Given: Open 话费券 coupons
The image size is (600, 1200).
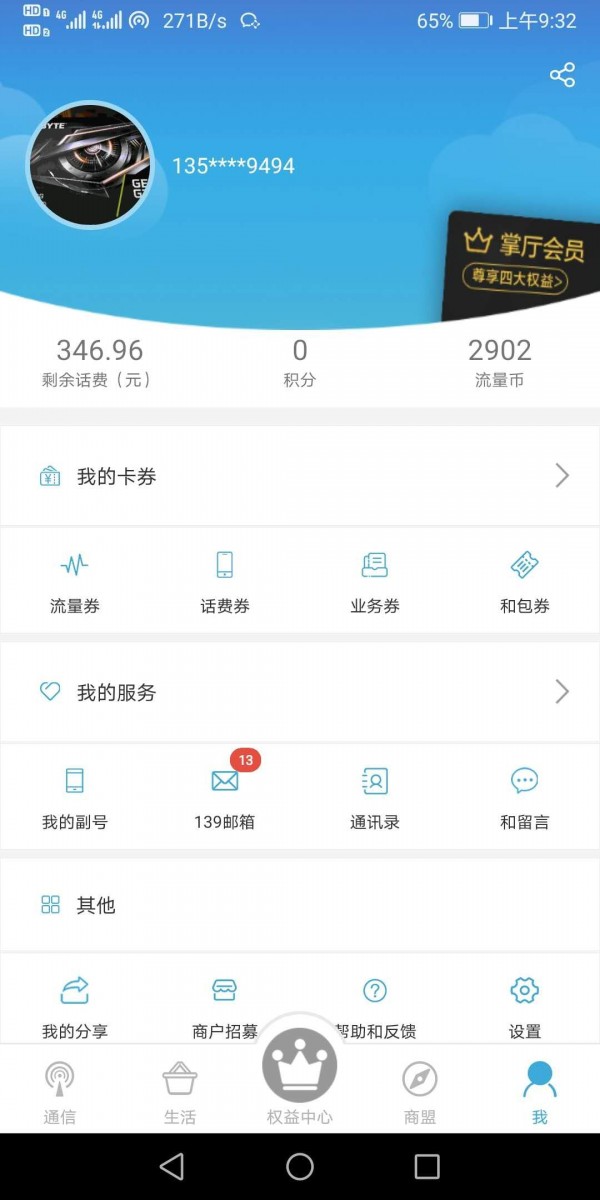Looking at the screenshot, I should [x=225, y=581].
